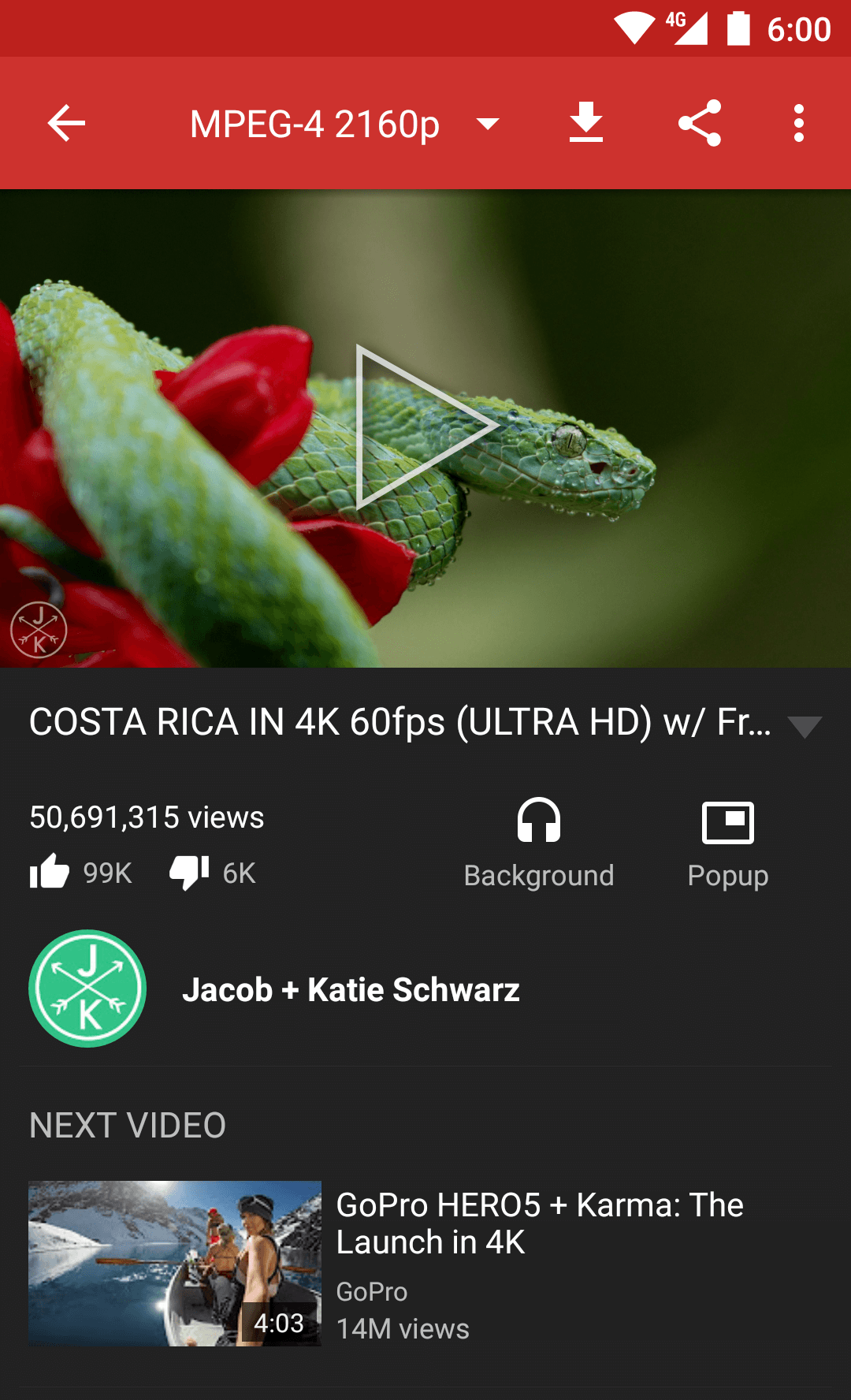
Task: Share the video
Action: pos(700,123)
